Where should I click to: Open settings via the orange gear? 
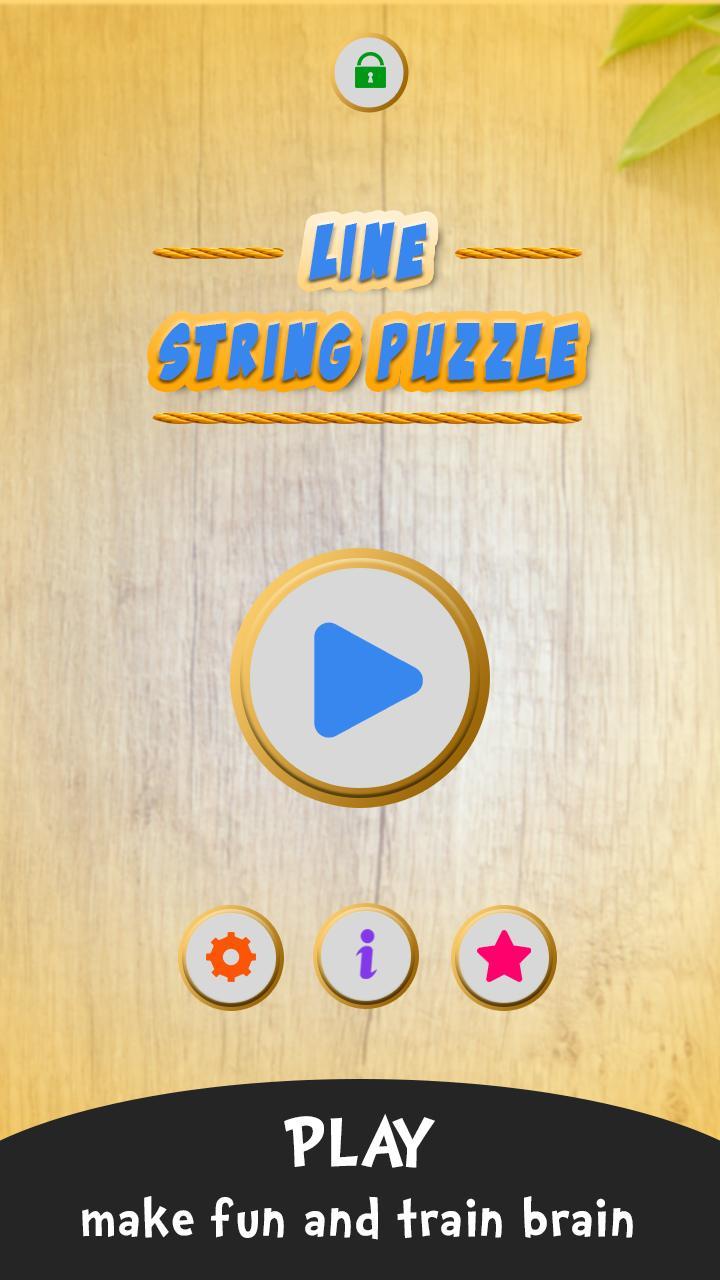[231, 958]
